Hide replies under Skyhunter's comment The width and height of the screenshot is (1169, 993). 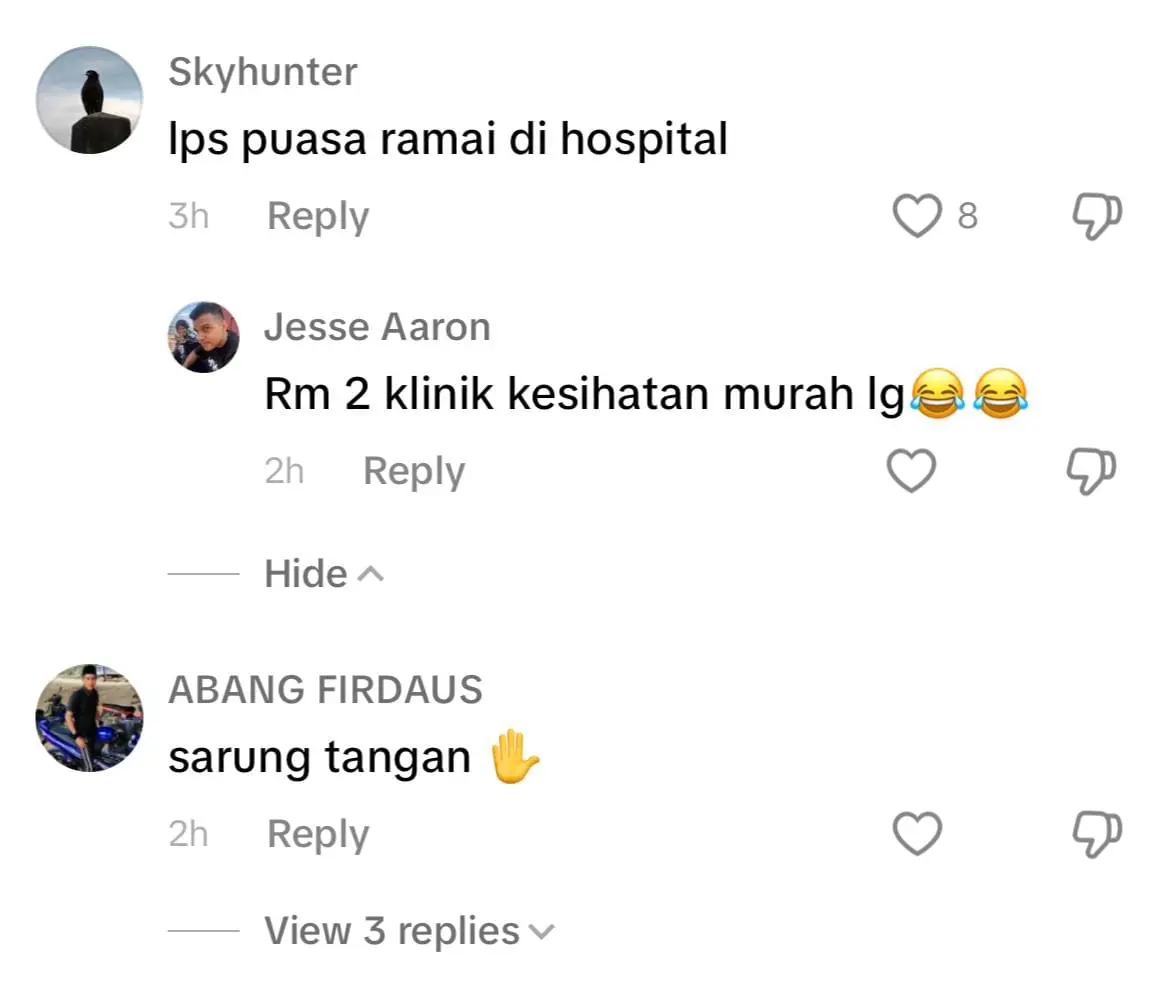point(322,574)
